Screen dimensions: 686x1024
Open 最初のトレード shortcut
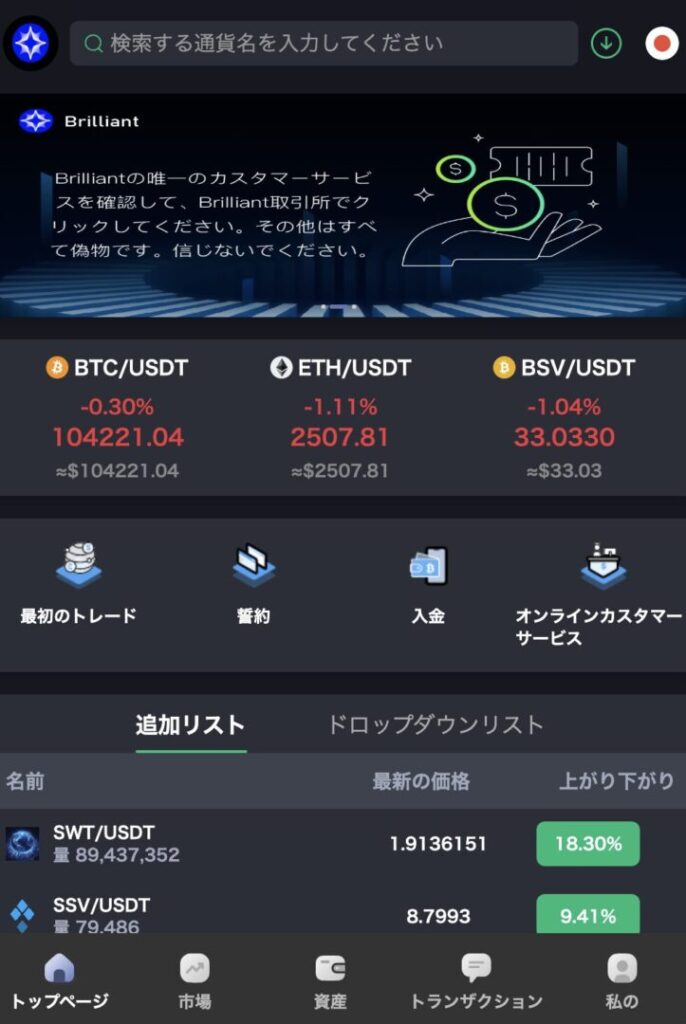click(78, 584)
